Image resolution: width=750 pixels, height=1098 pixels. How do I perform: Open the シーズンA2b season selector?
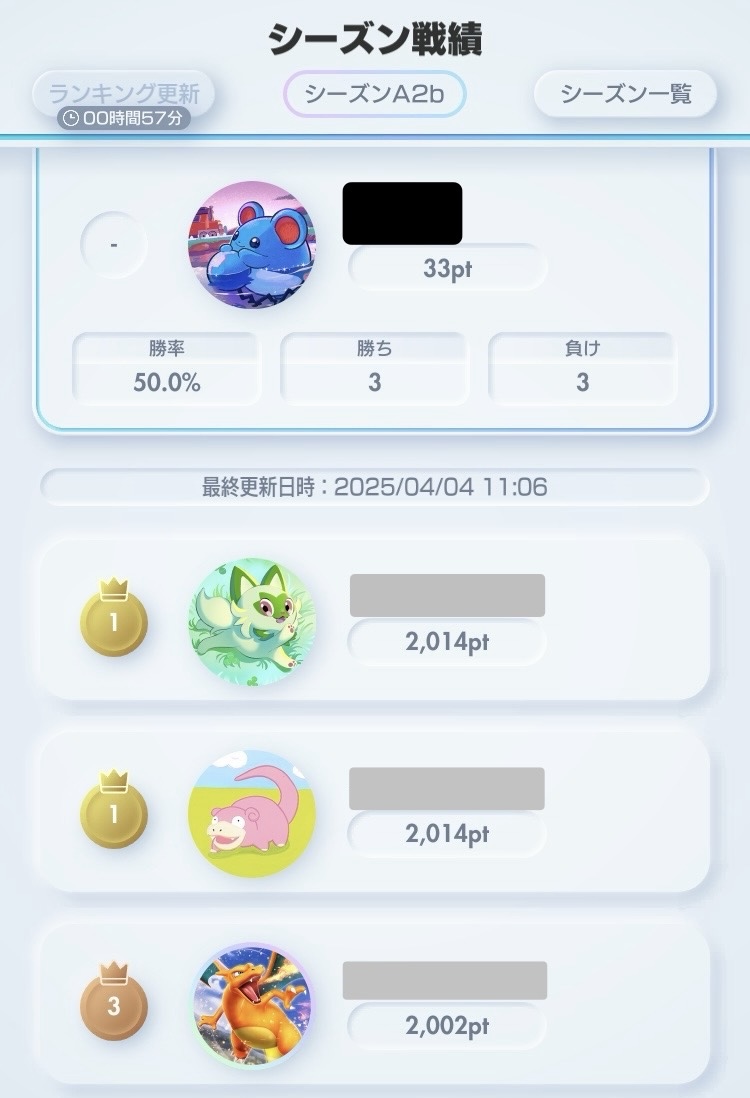(375, 95)
